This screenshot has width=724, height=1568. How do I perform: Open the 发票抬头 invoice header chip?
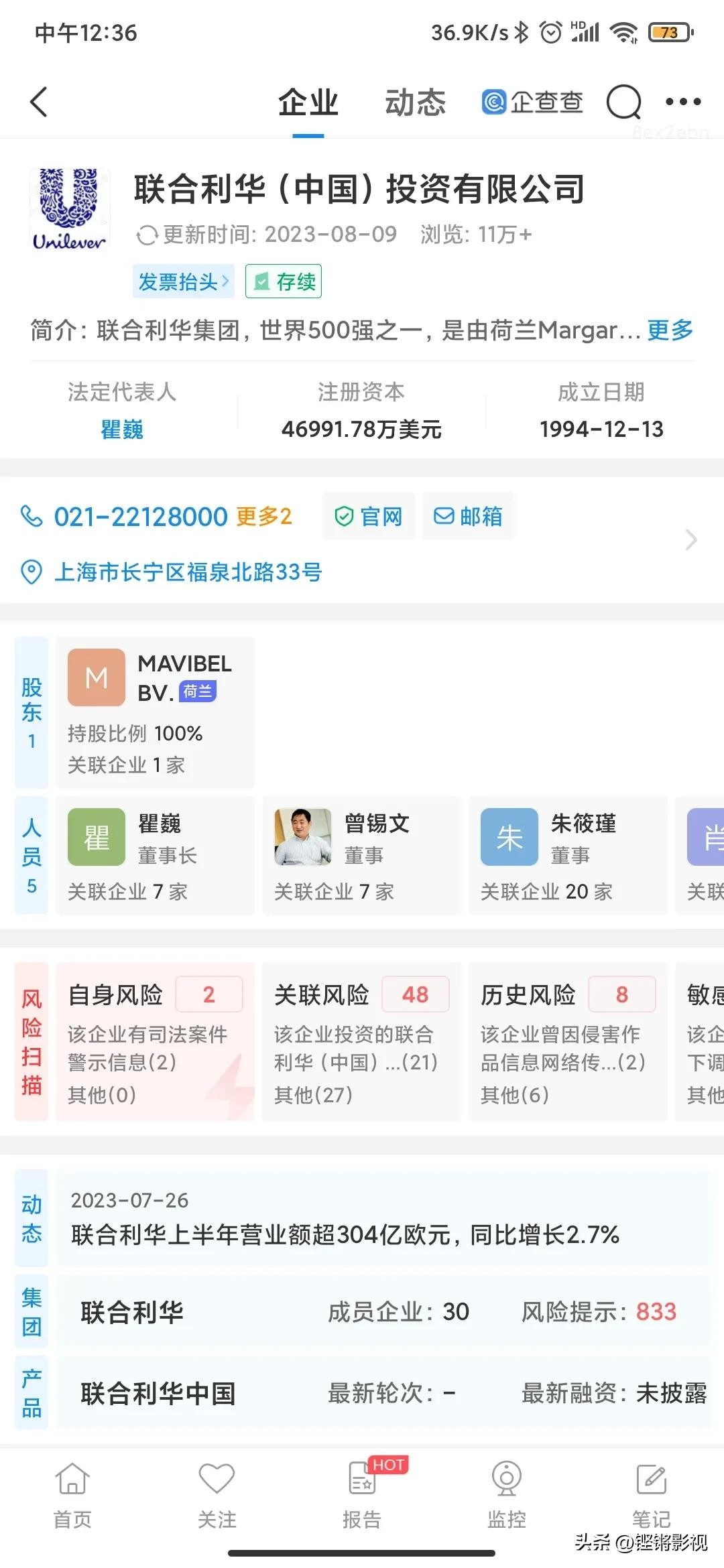183,281
